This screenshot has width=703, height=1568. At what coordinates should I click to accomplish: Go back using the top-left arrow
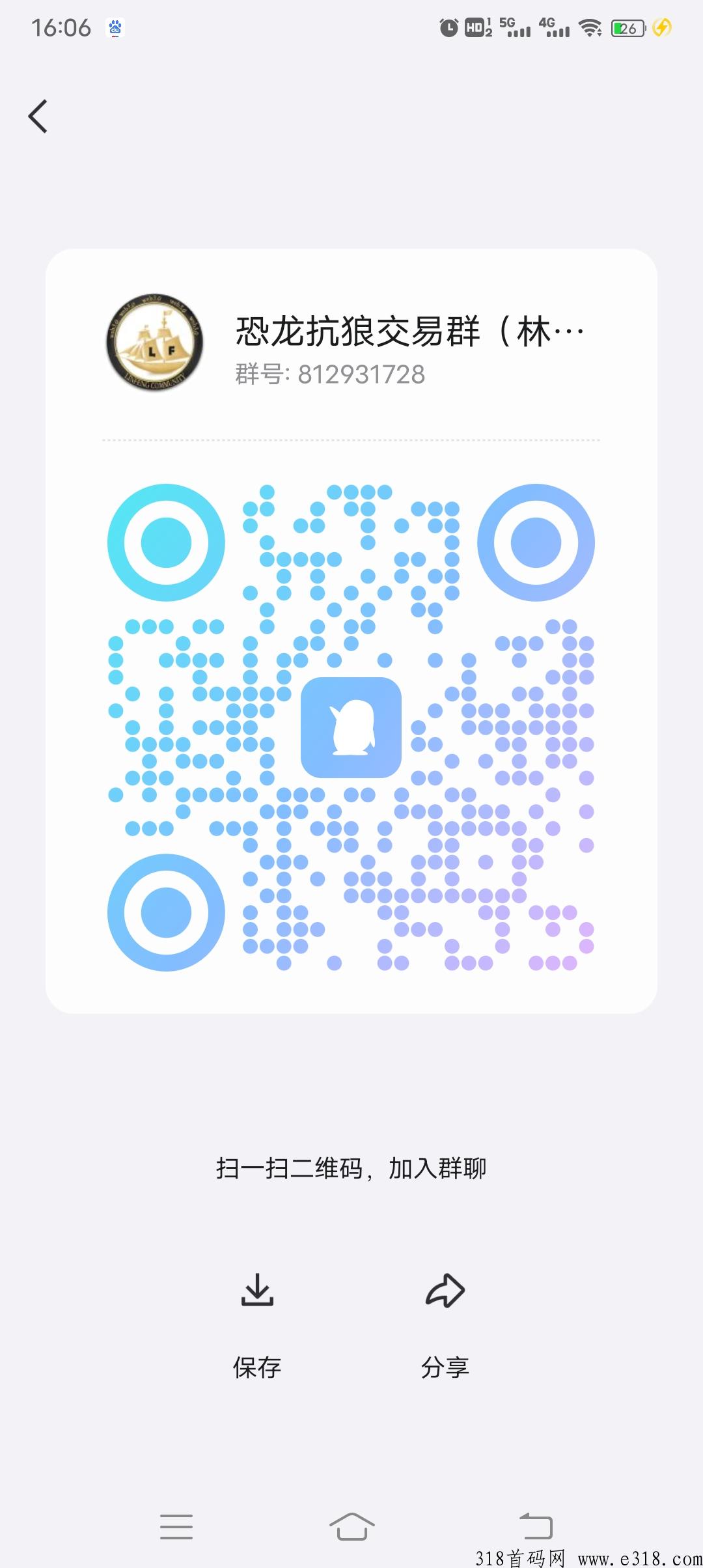point(38,117)
